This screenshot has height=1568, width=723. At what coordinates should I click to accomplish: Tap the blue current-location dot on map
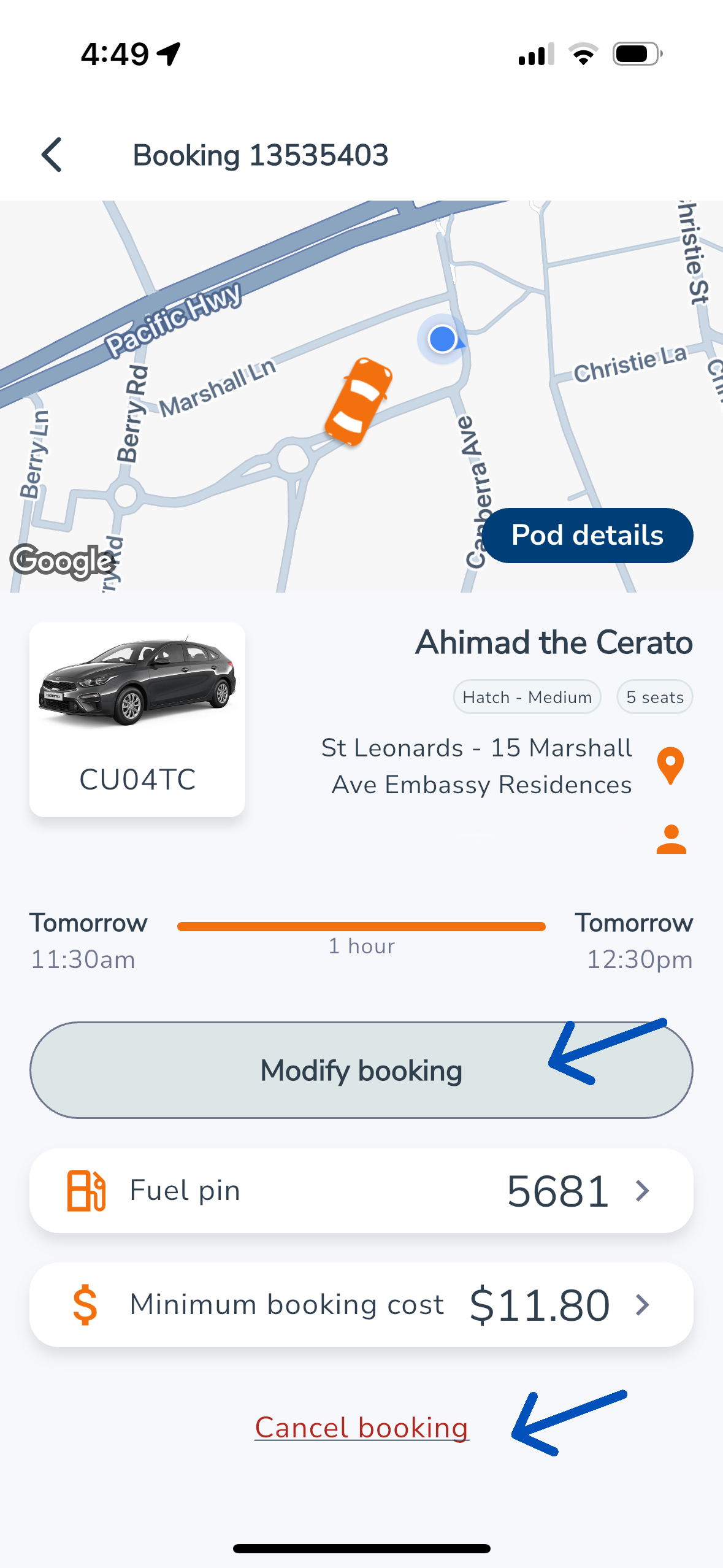(x=443, y=339)
